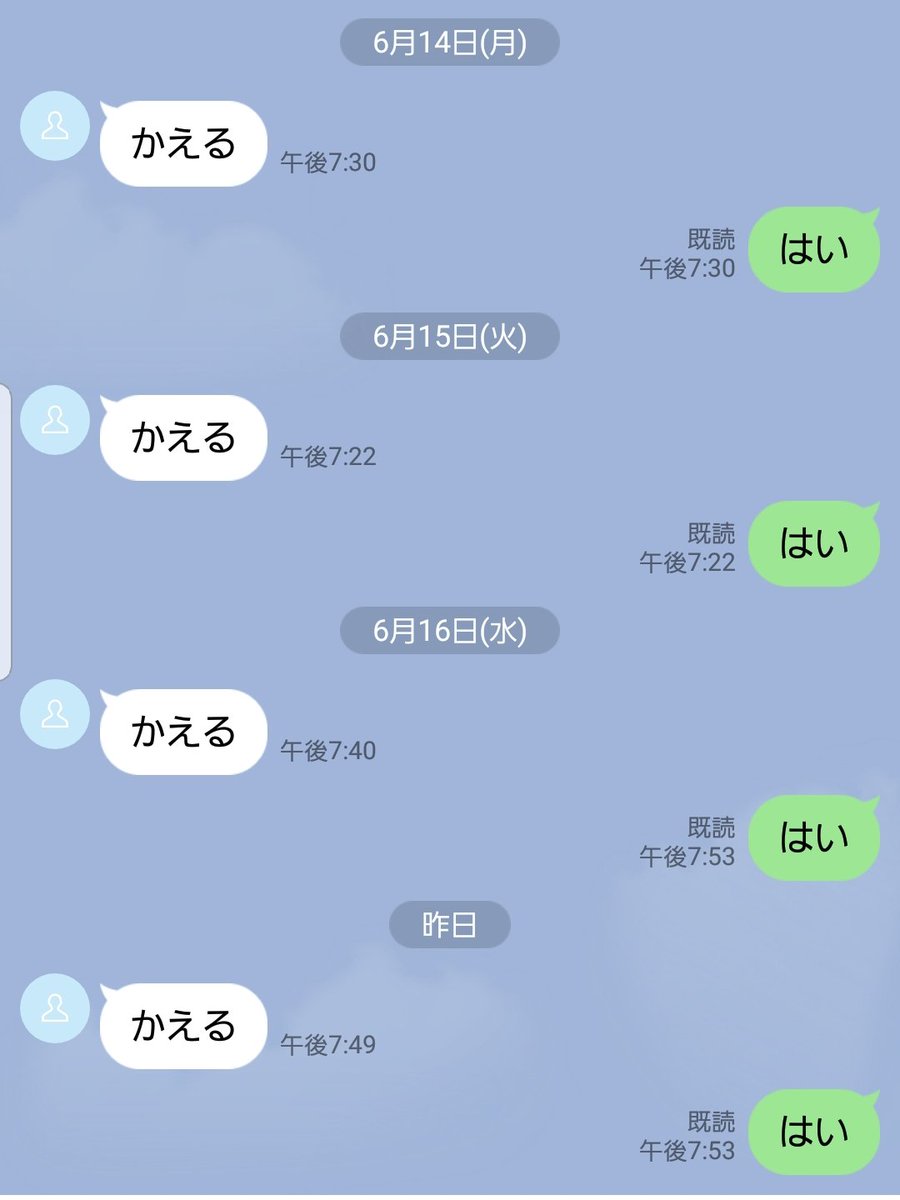Open the かえる message from June 16

coord(183,731)
